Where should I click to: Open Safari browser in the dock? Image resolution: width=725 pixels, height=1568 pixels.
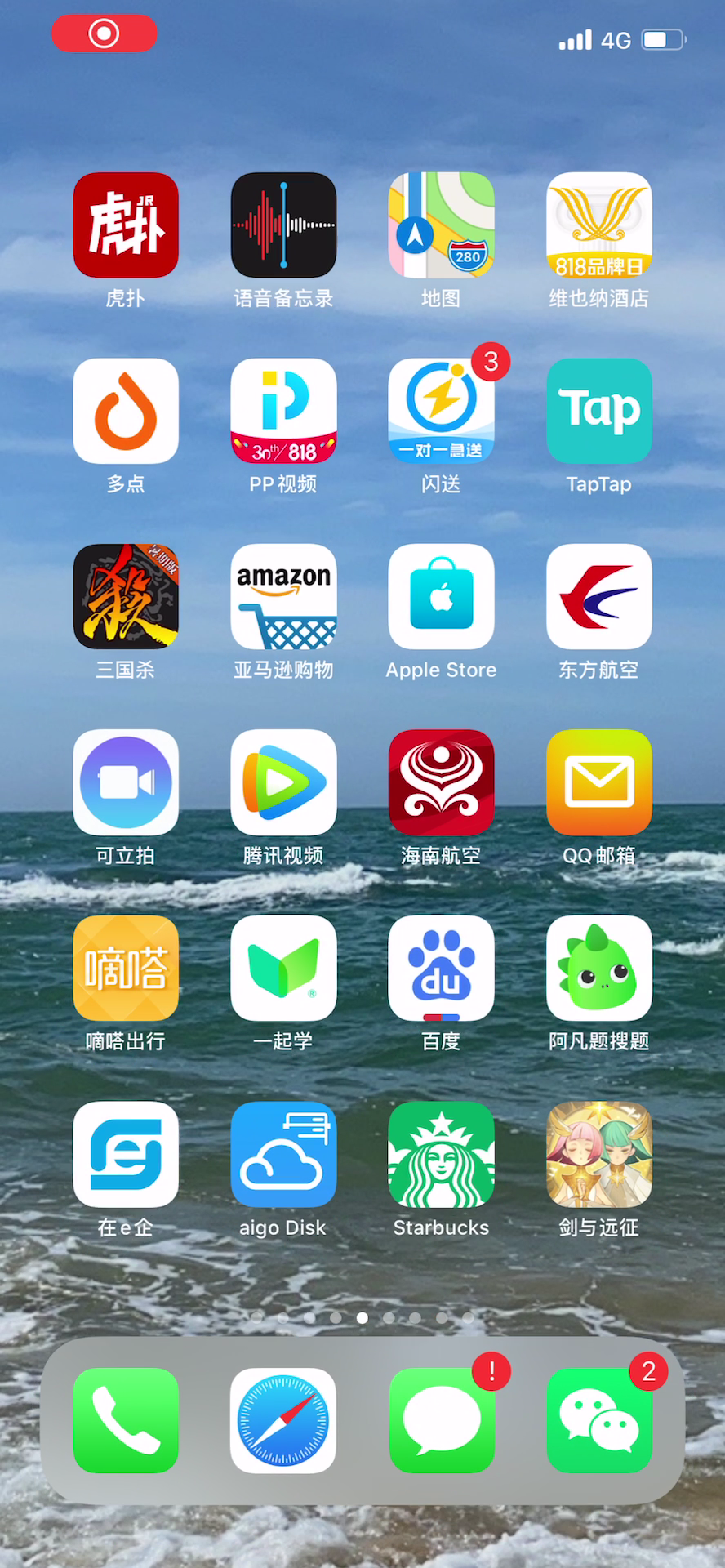[x=283, y=1421]
